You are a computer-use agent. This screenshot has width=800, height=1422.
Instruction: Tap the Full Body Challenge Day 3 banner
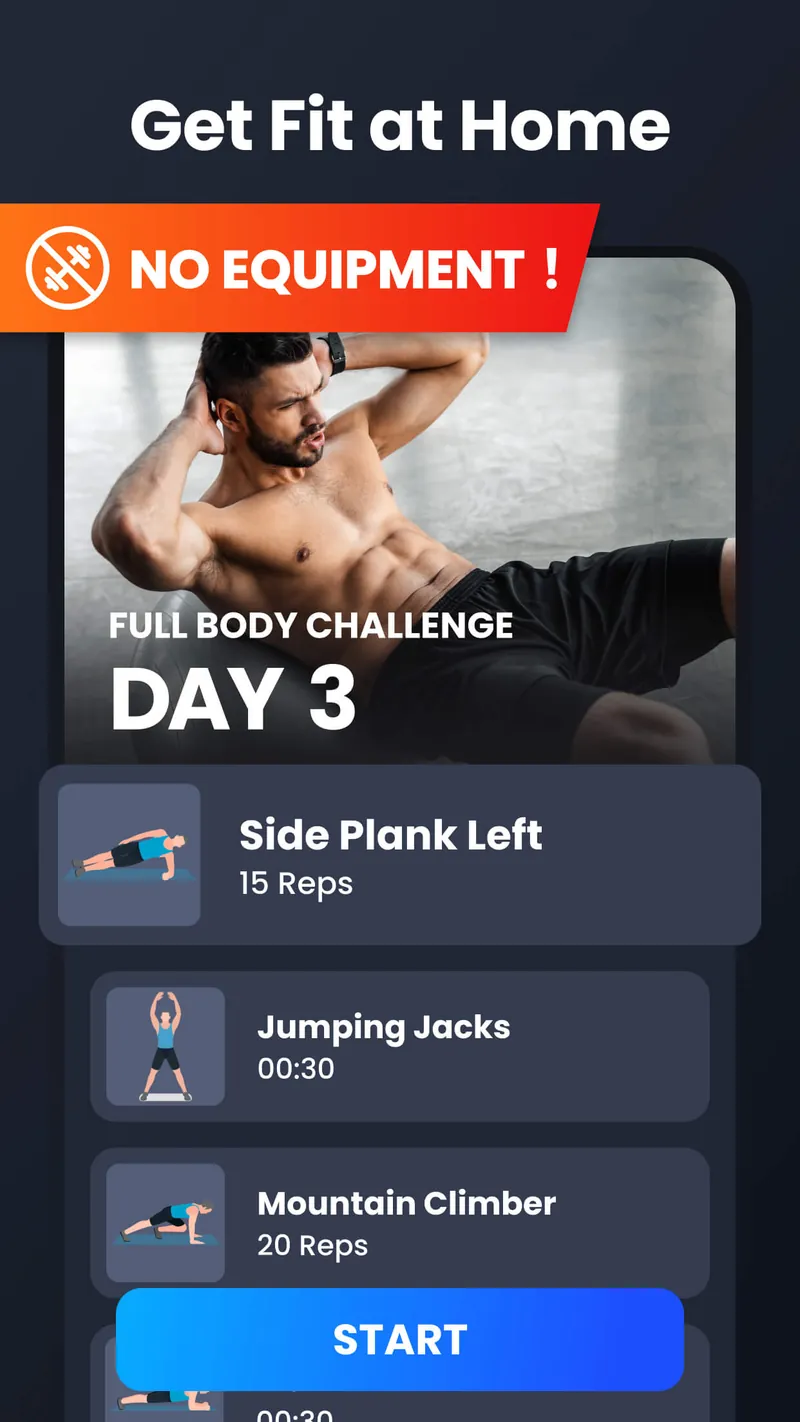coord(400,540)
